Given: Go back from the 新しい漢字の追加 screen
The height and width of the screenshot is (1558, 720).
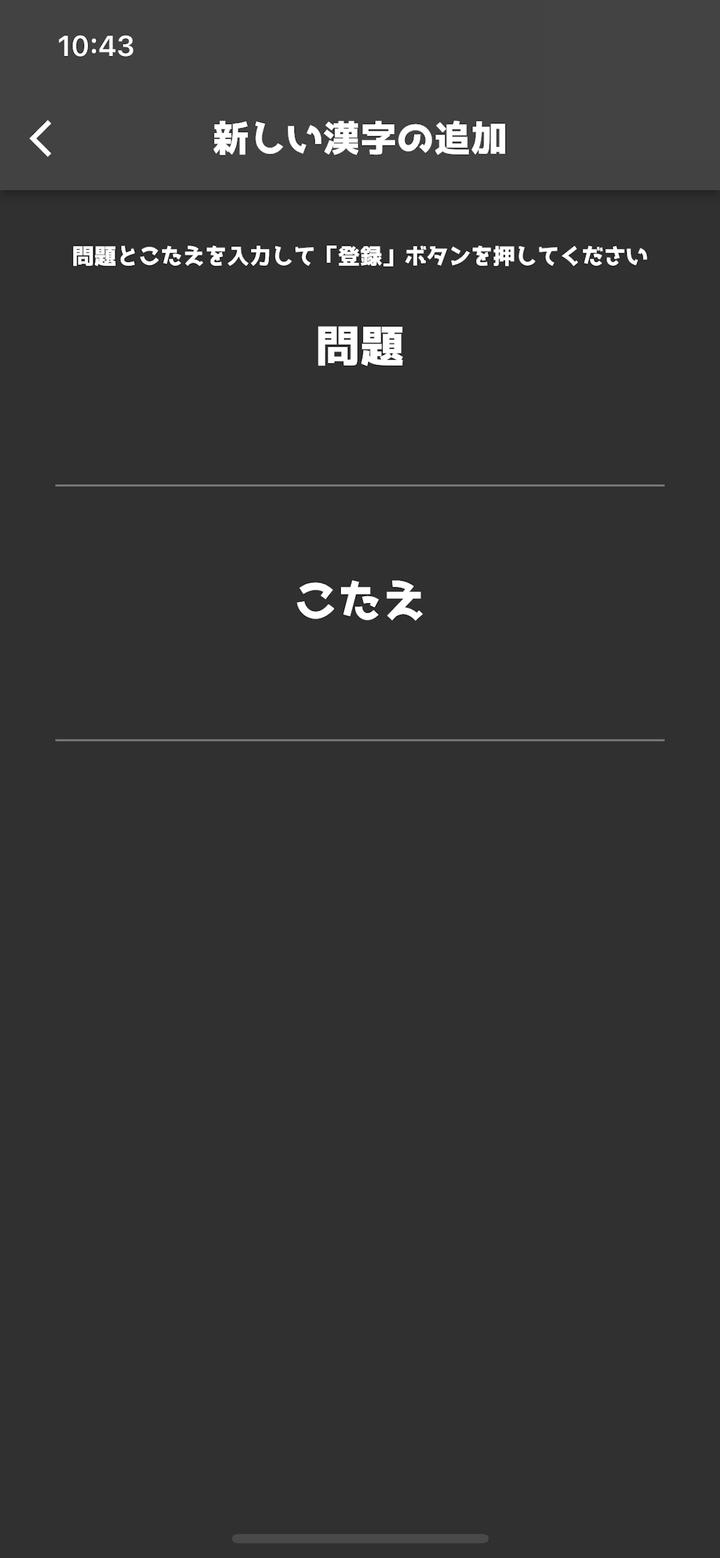Looking at the screenshot, I should coord(41,139).
